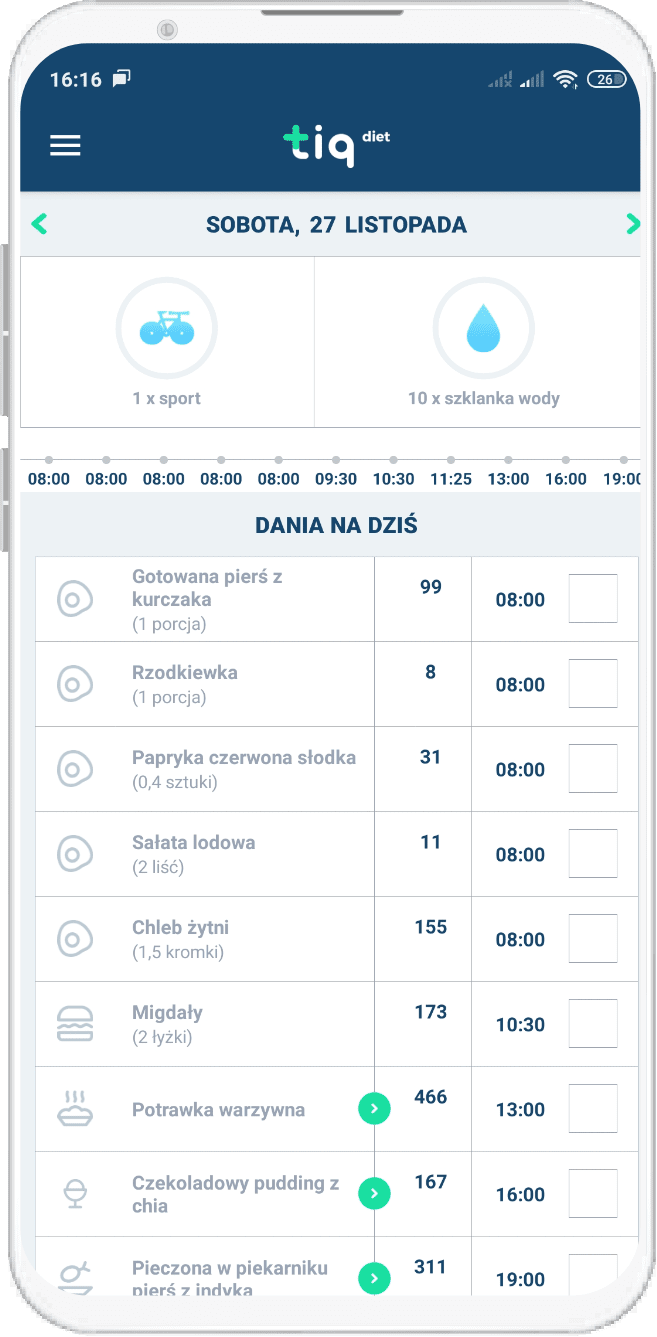Check the Sałata lodowa box
Image resolution: width=657 pixels, height=1337 pixels.
click(x=593, y=854)
